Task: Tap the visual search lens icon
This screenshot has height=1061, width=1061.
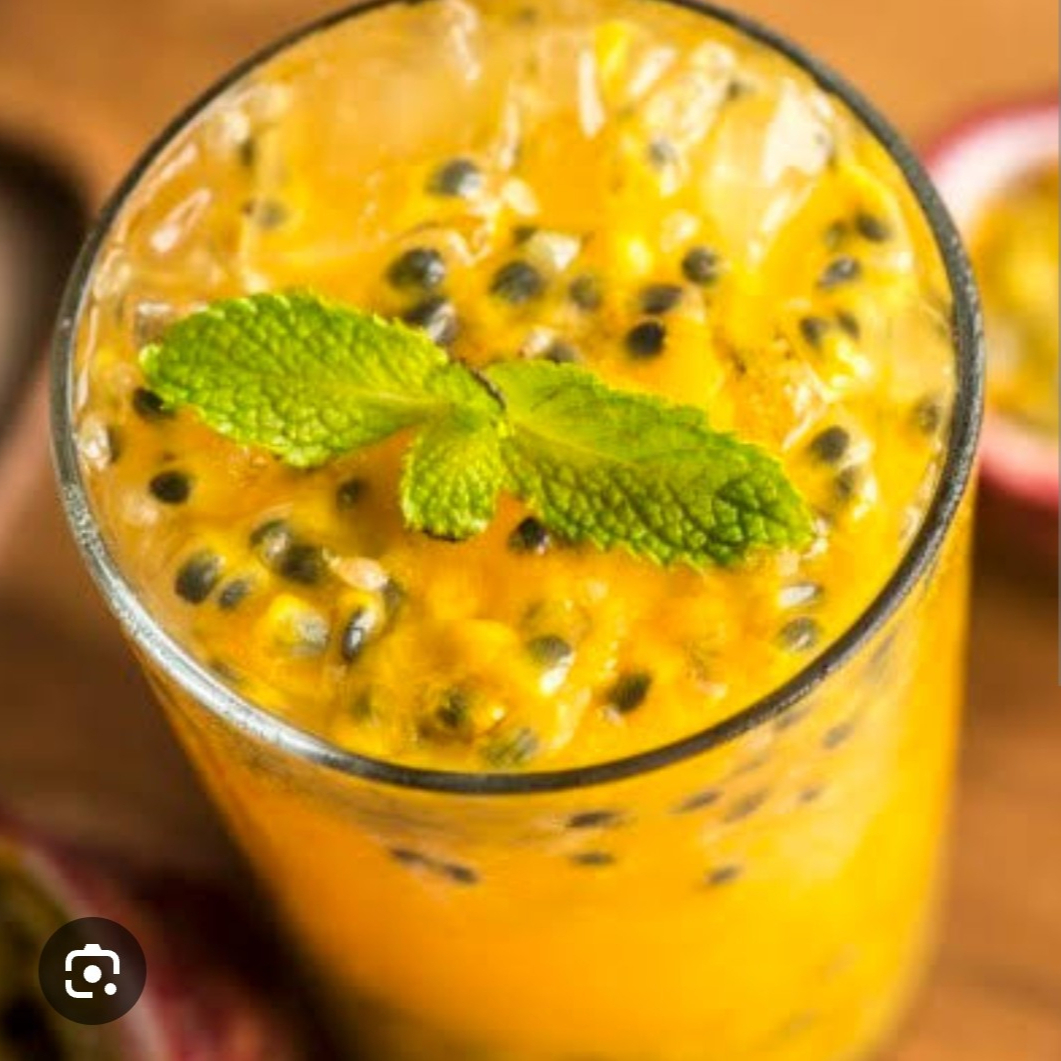Action: [x=92, y=970]
